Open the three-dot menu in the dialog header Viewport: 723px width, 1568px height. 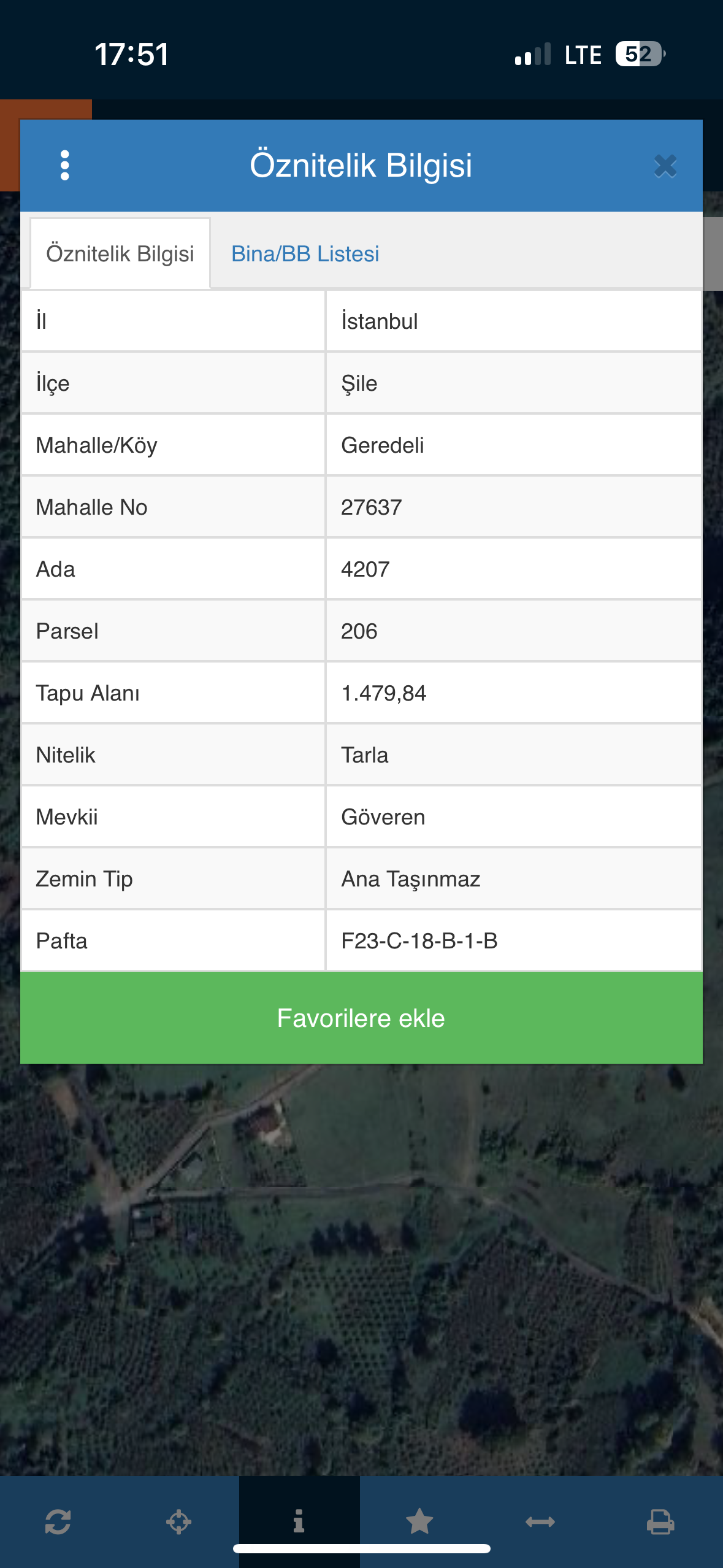(65, 166)
